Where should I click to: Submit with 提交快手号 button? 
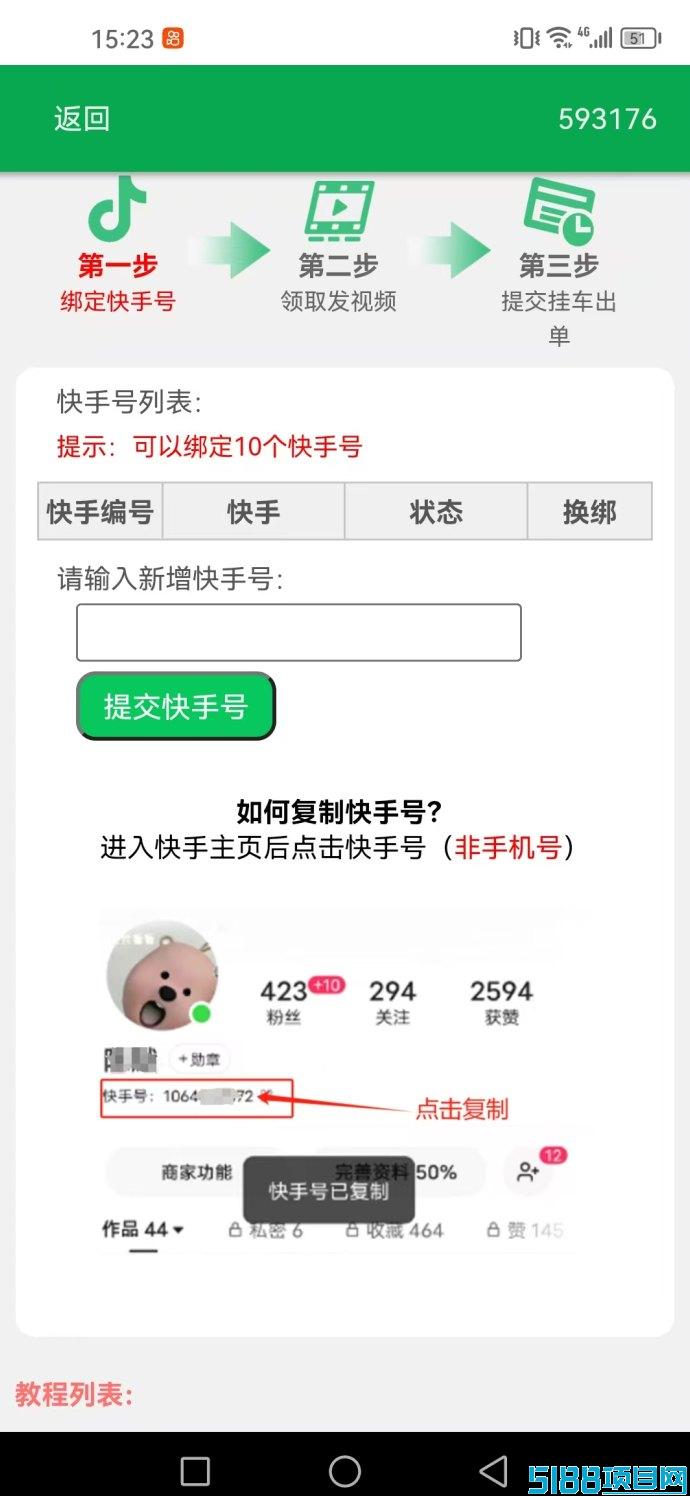[x=176, y=707]
